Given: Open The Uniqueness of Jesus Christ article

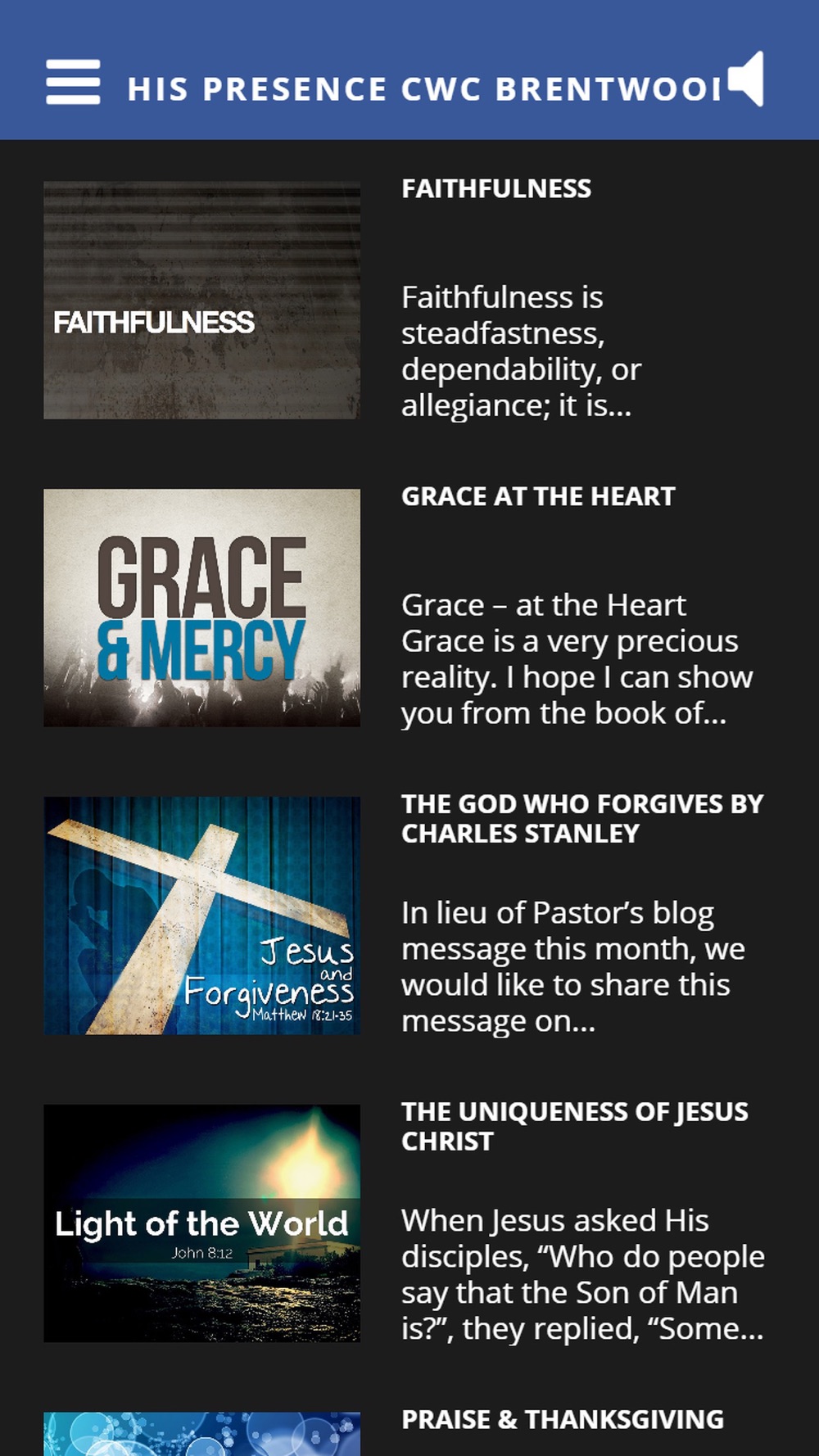Looking at the screenshot, I should click(575, 1126).
